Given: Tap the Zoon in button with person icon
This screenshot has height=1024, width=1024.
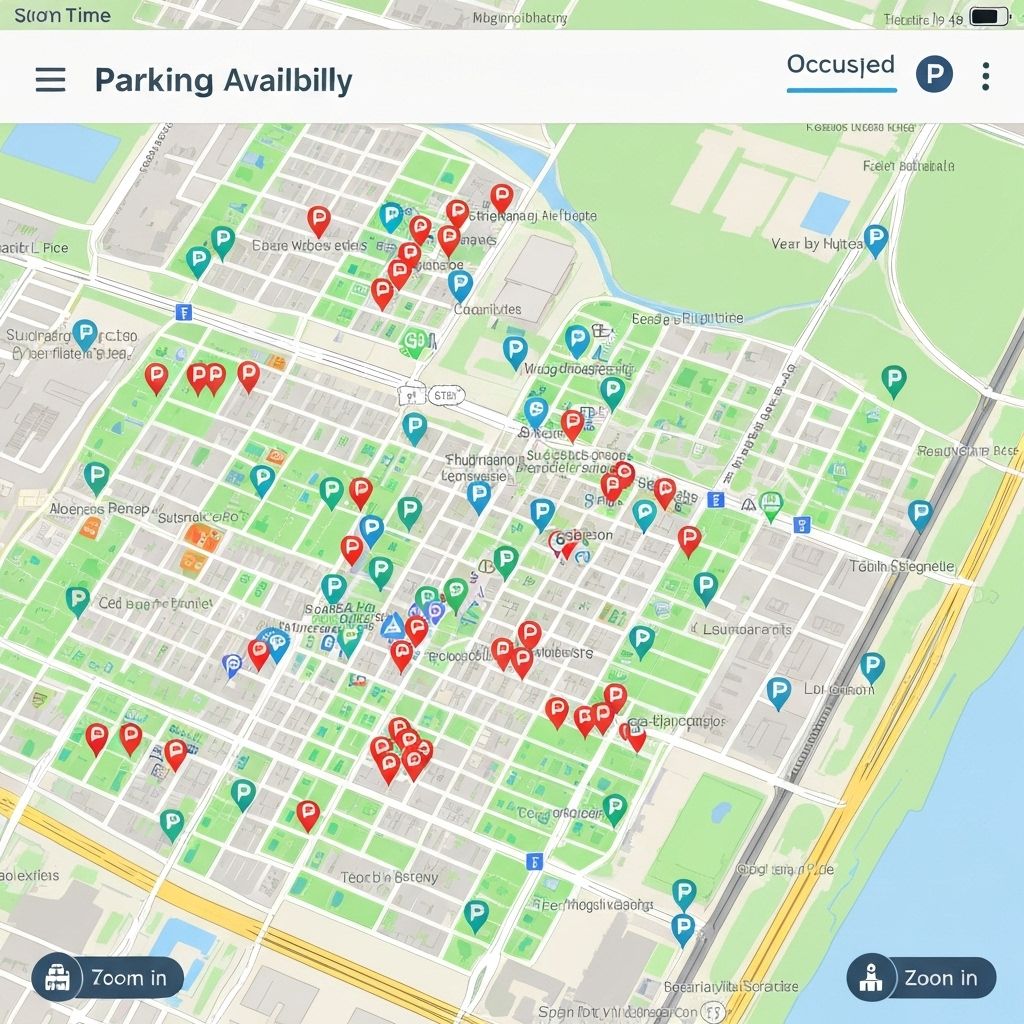Looking at the screenshot, I should [921, 977].
